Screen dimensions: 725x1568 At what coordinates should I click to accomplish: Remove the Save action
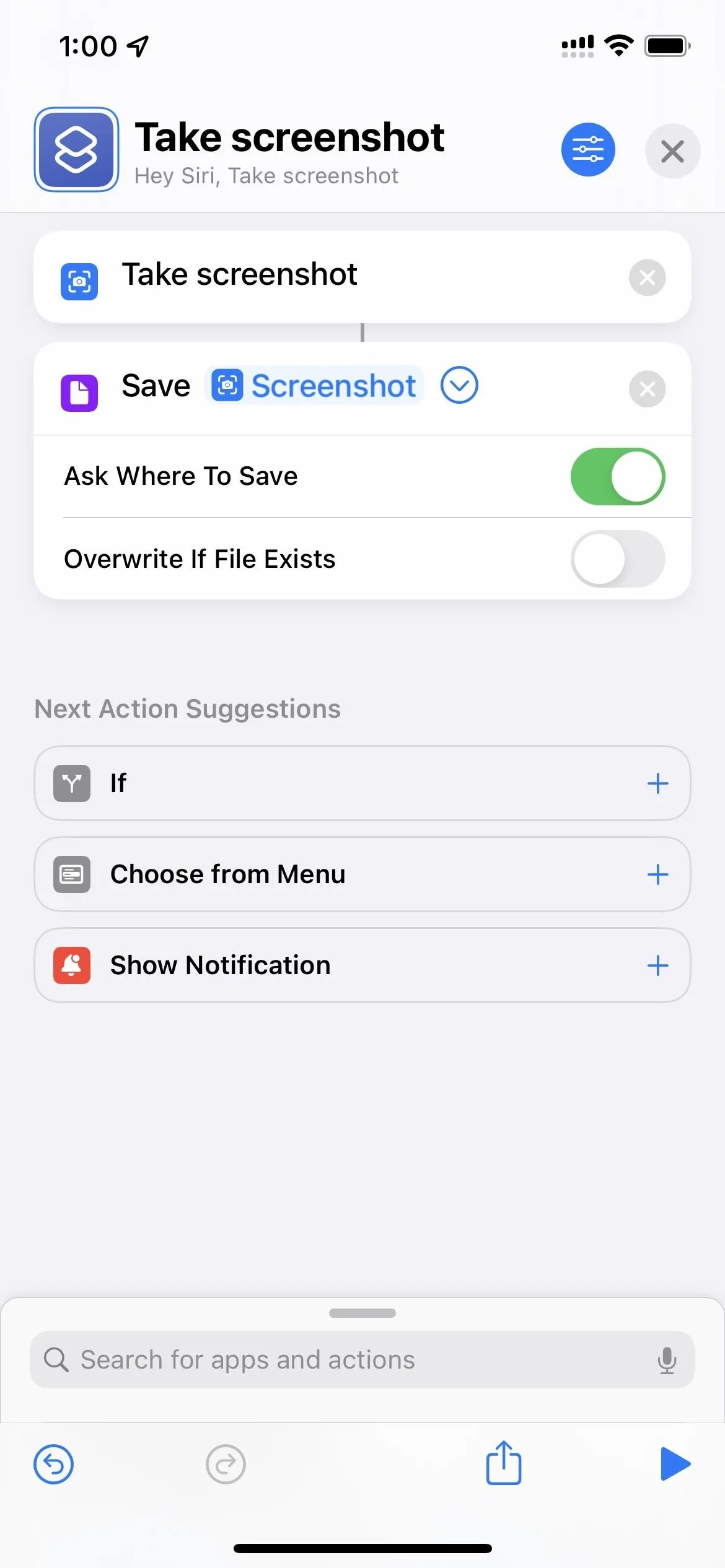pyautogui.click(x=647, y=389)
